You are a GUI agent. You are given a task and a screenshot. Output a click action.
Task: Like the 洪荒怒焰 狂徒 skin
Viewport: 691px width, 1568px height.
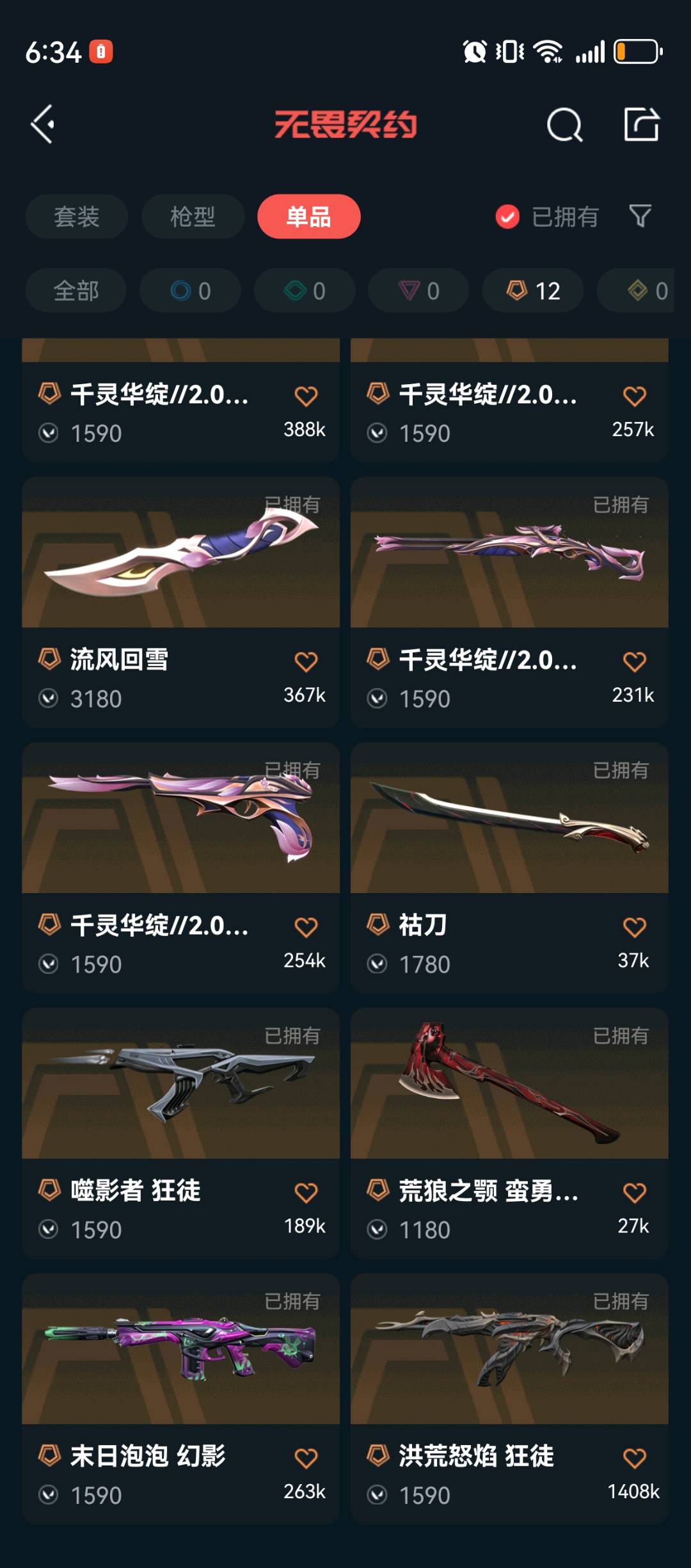point(634,1459)
